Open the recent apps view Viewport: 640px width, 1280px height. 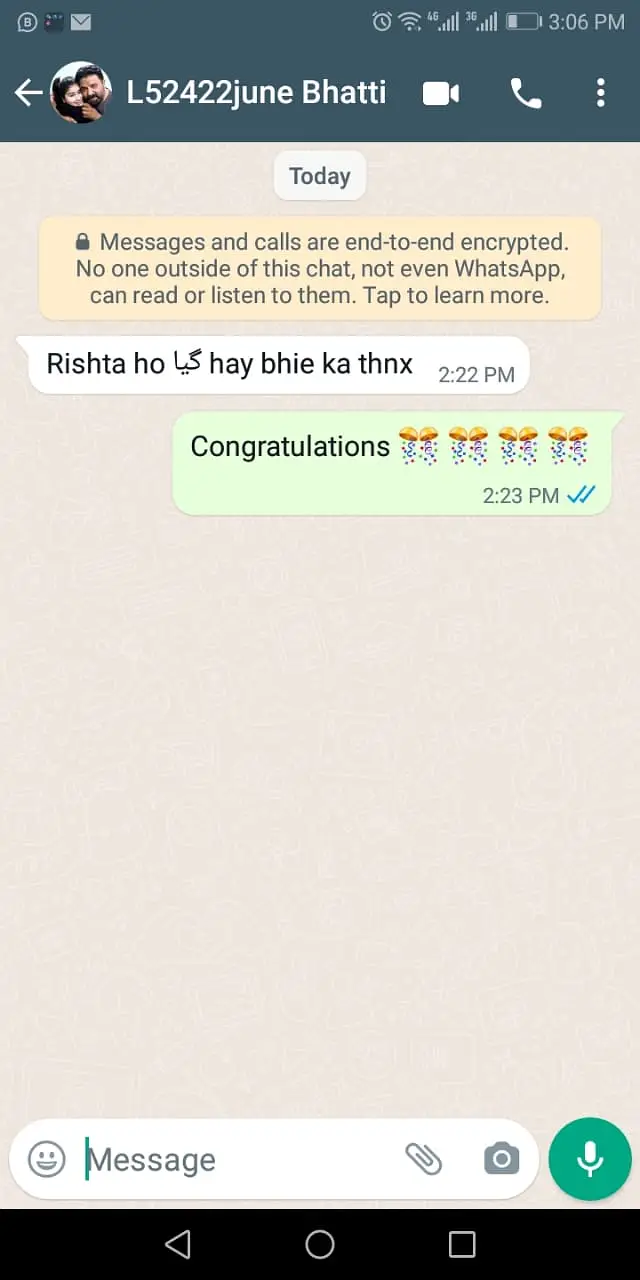(x=462, y=1244)
